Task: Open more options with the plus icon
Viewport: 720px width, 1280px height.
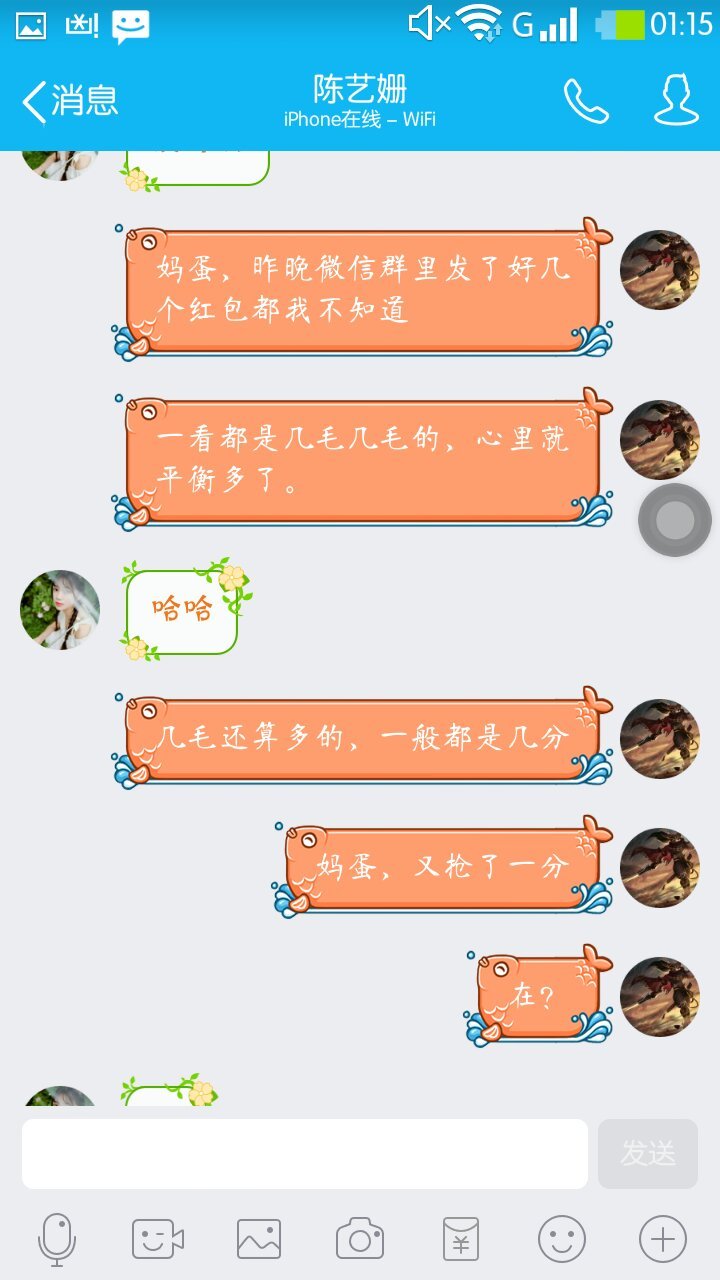Action: coord(663,1240)
